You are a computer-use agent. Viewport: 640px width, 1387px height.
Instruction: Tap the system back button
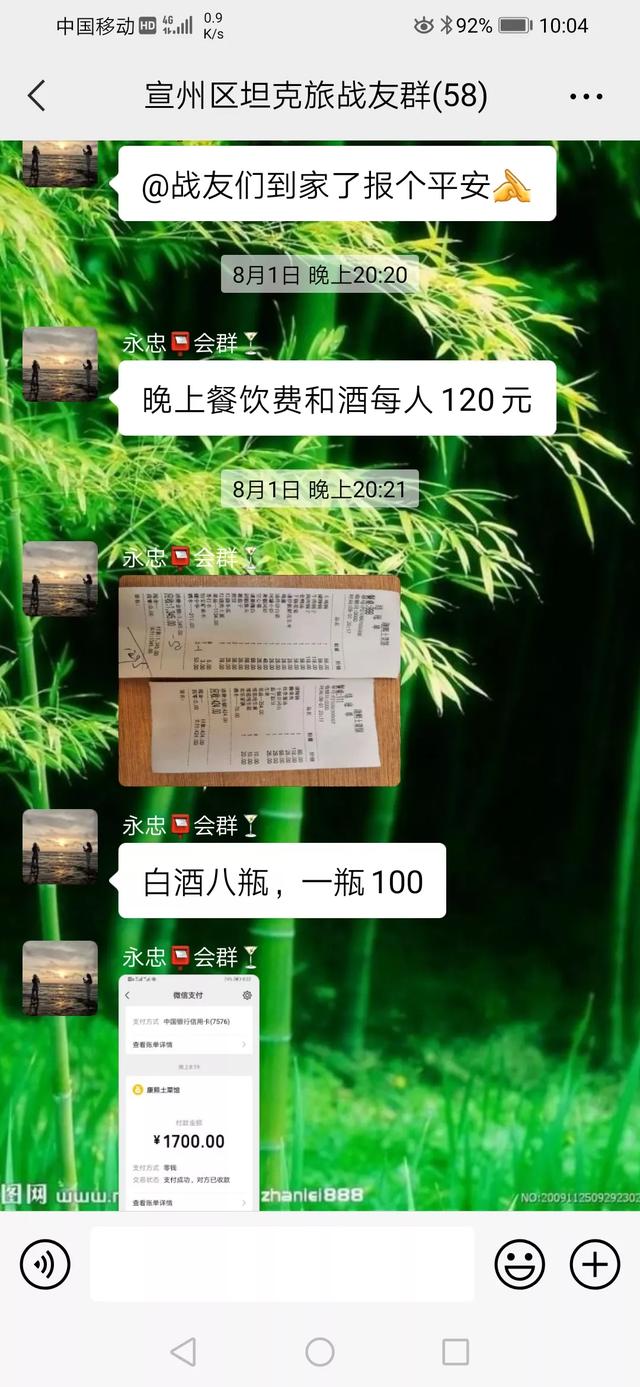(183, 1352)
